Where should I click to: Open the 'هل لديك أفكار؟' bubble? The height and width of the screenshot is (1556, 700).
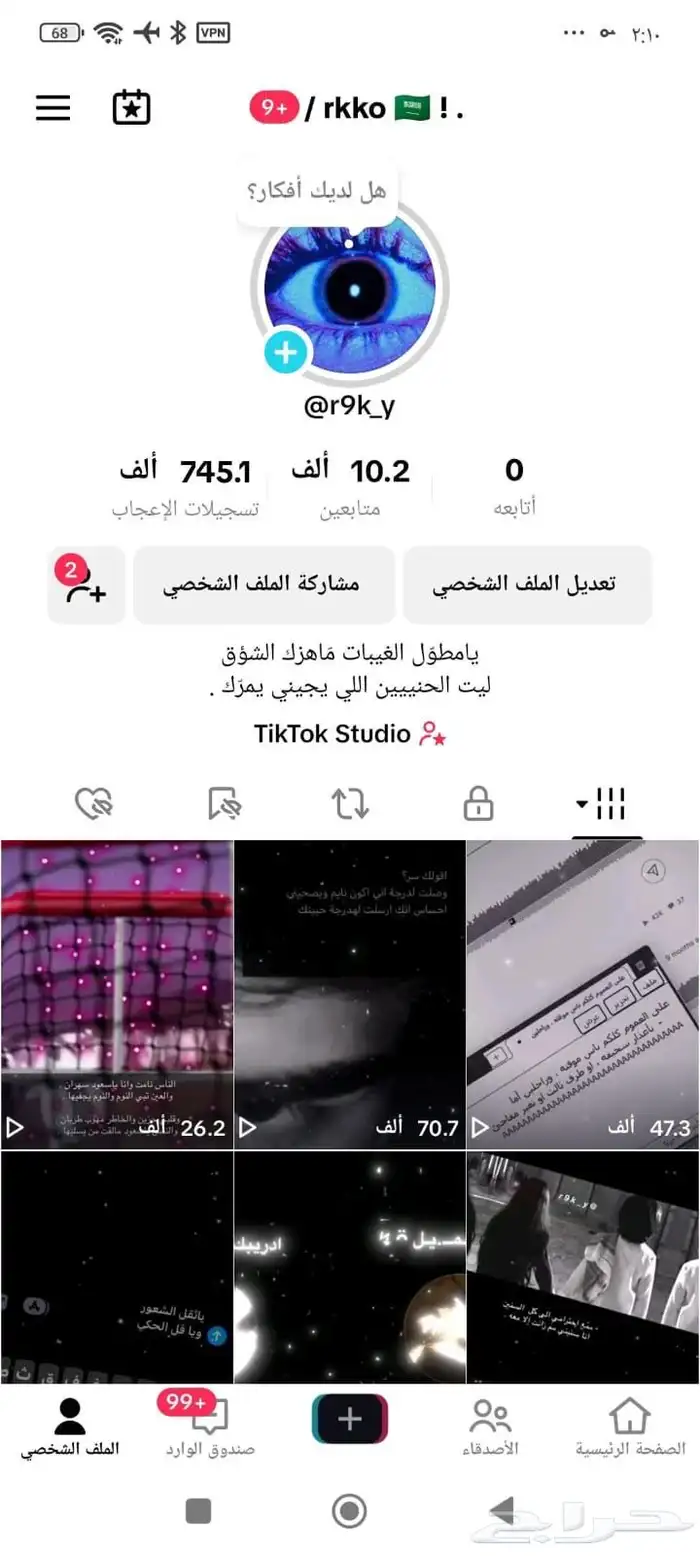[x=317, y=189]
